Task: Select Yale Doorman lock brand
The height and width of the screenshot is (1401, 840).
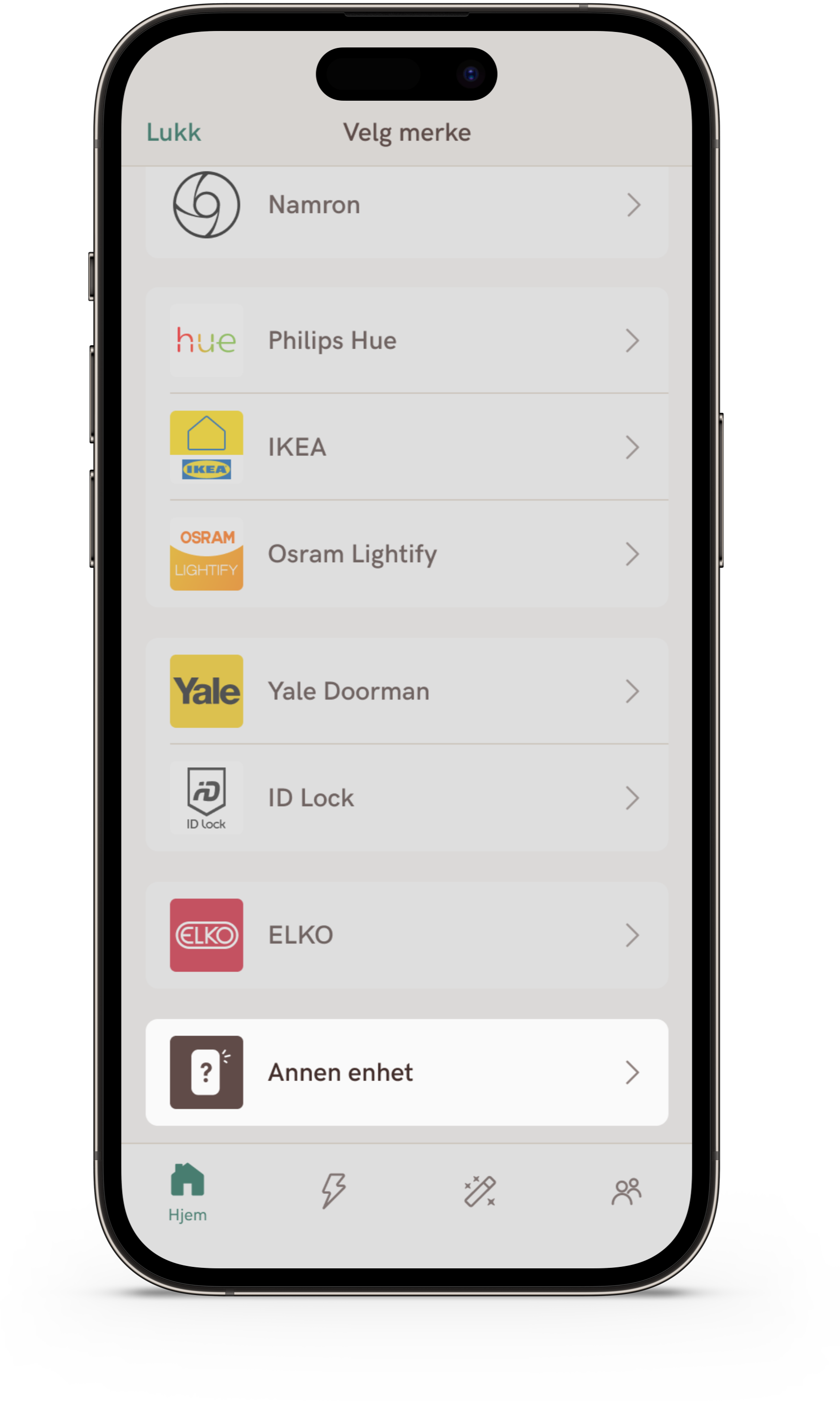Action: tap(406, 691)
